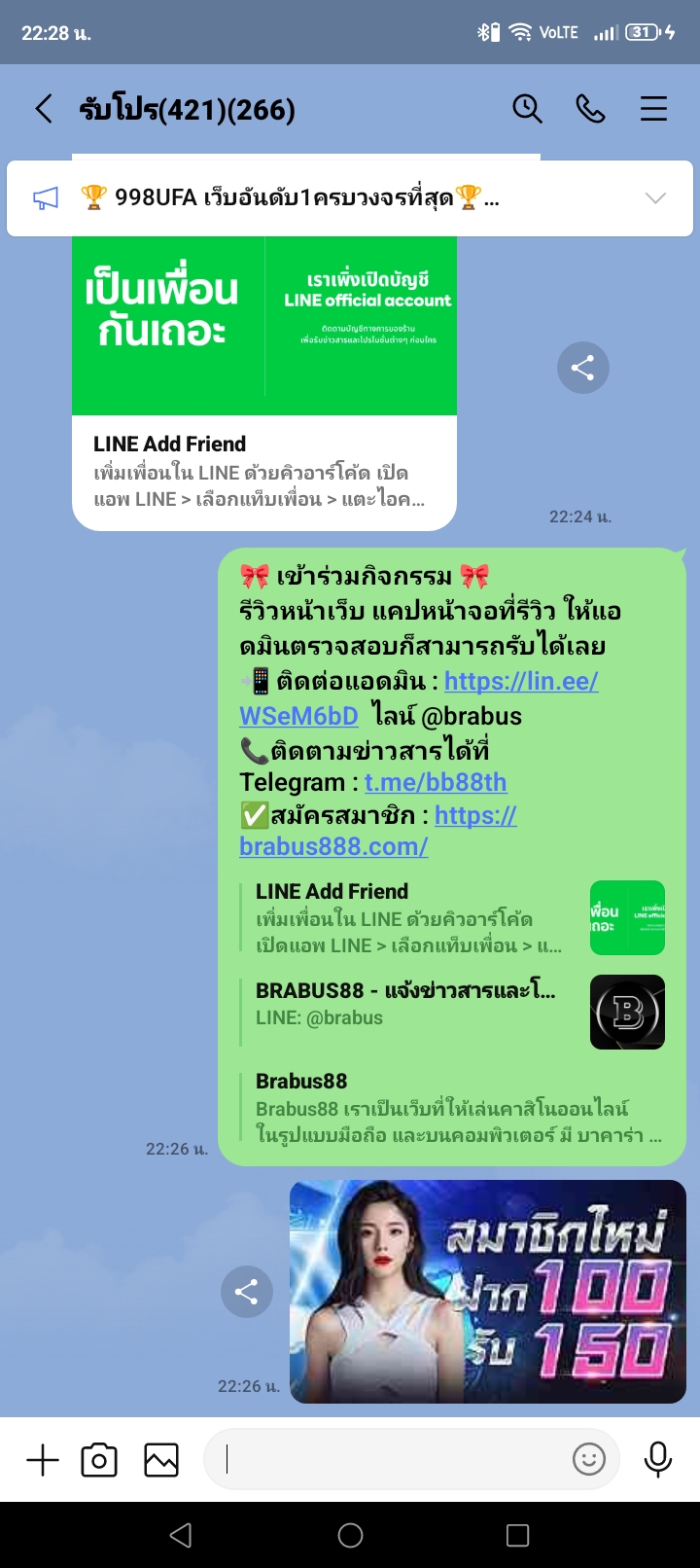Screen dimensions: 700x1568
Task: Expand the 998UFA announcement banner
Action: point(655,198)
